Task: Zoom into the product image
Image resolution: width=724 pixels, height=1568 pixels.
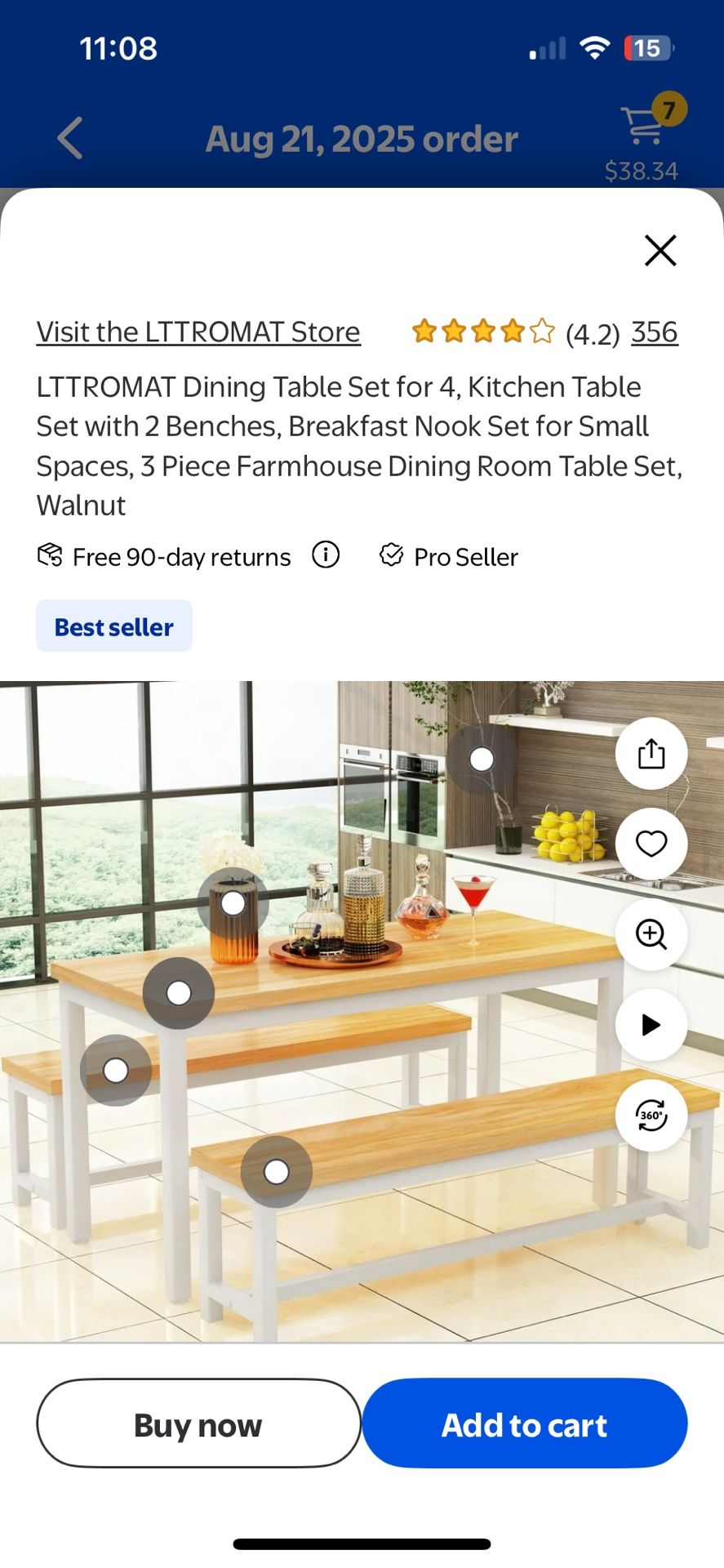Action: [x=651, y=934]
